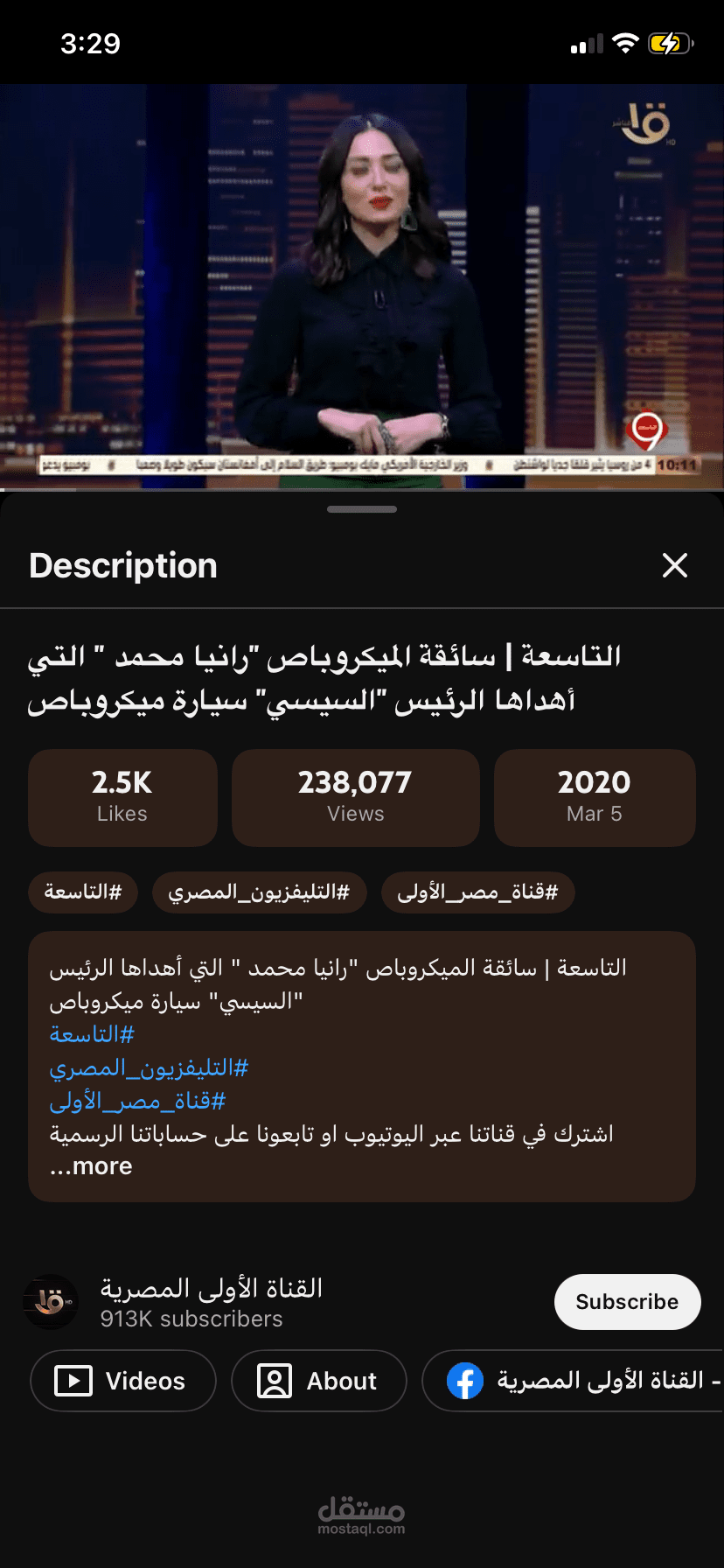Open the #التليفزيون_المصري hashtag chip
This screenshot has height=1568, width=724.
click(x=259, y=892)
